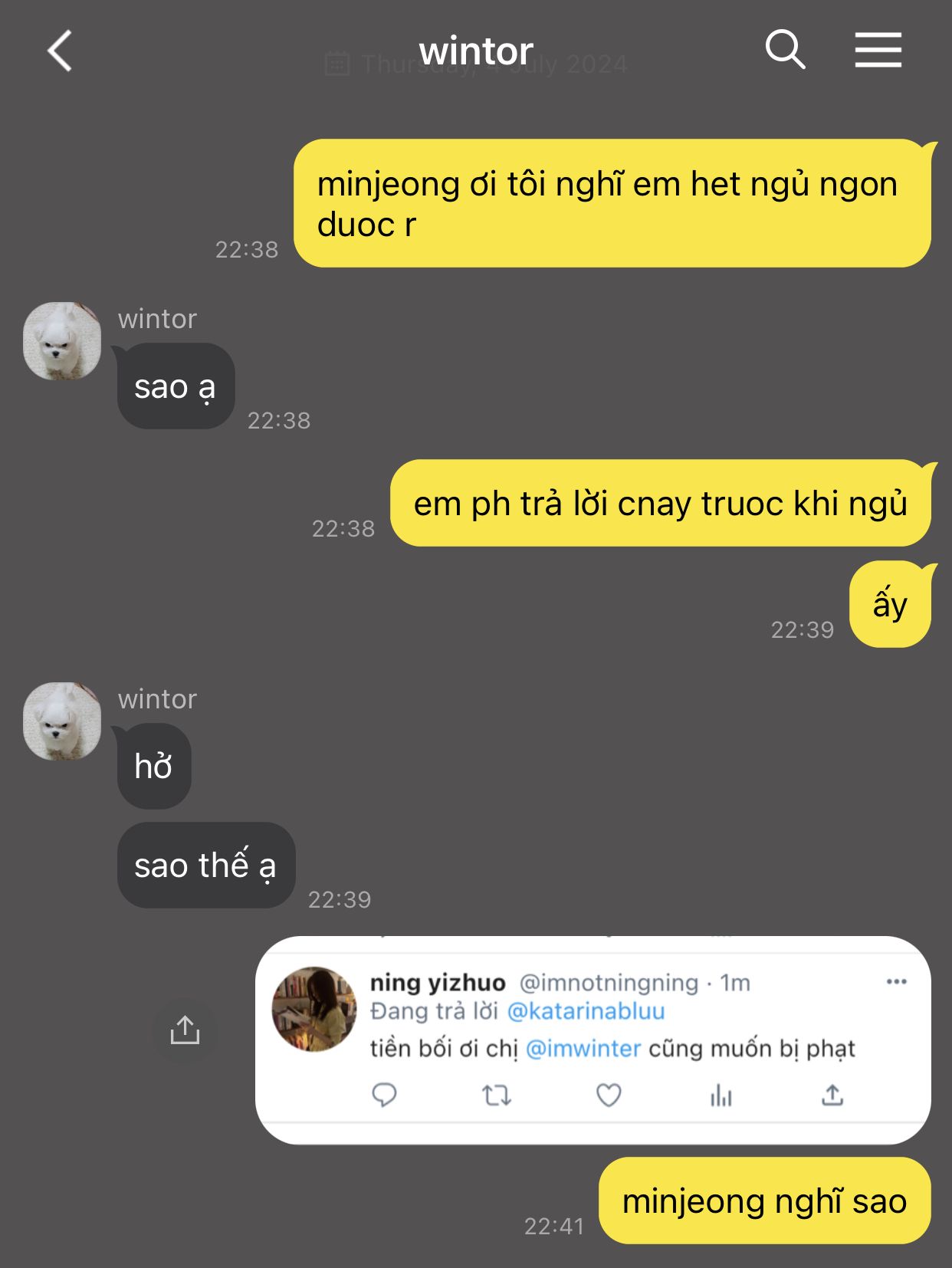The image size is (952, 1268).
Task: Search within the wintor conversation
Action: [785, 51]
